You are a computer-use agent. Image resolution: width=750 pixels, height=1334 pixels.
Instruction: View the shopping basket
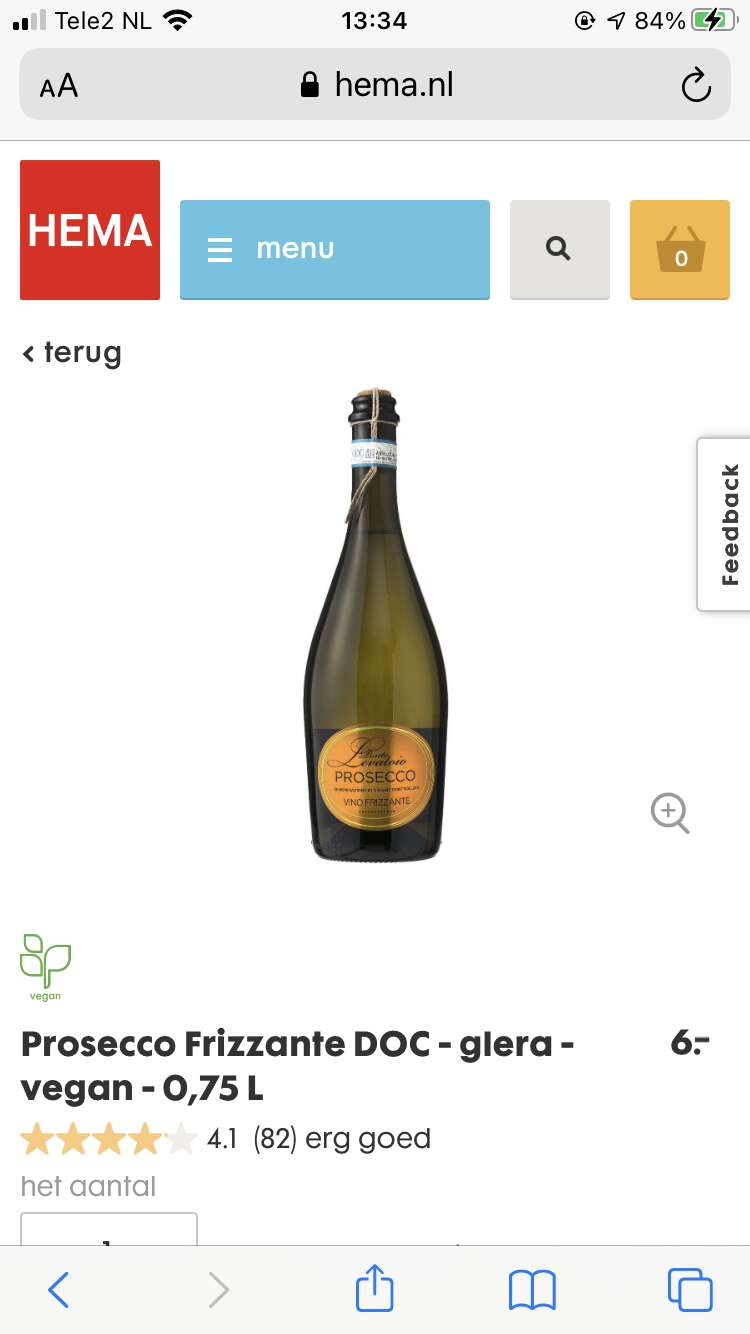(680, 250)
